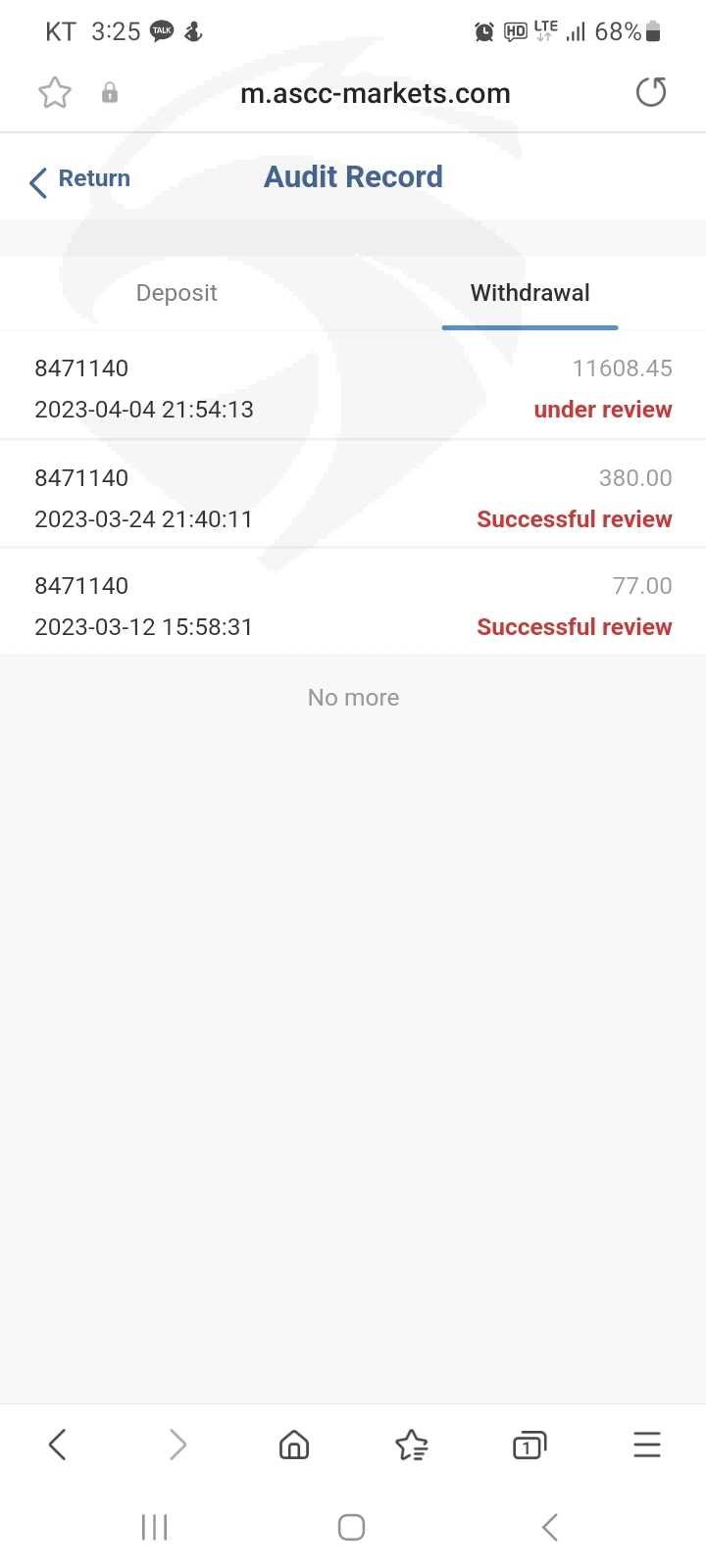Go back using the Return button
This screenshot has width=706, height=1568.
[80, 179]
